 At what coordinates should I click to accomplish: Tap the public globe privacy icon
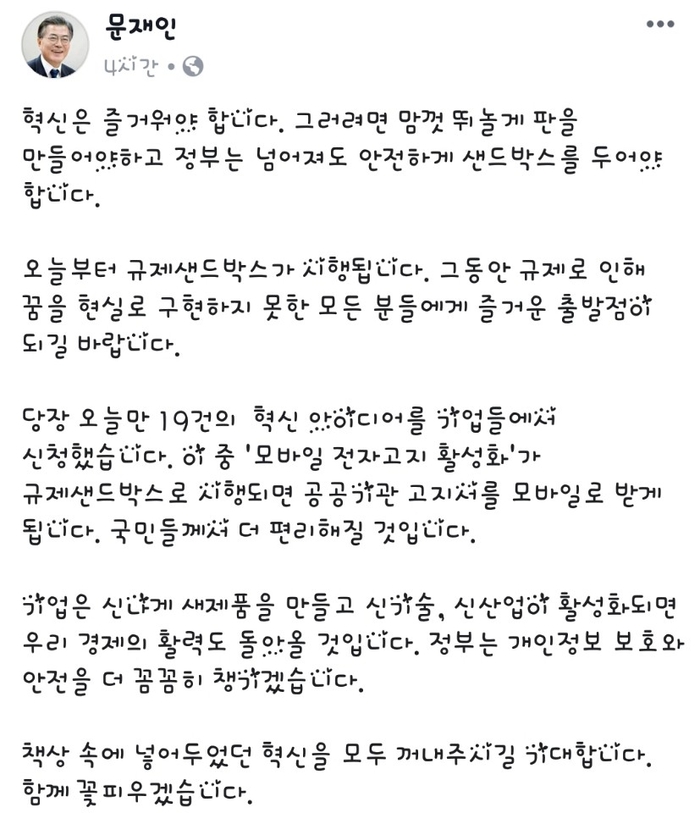coord(193,66)
